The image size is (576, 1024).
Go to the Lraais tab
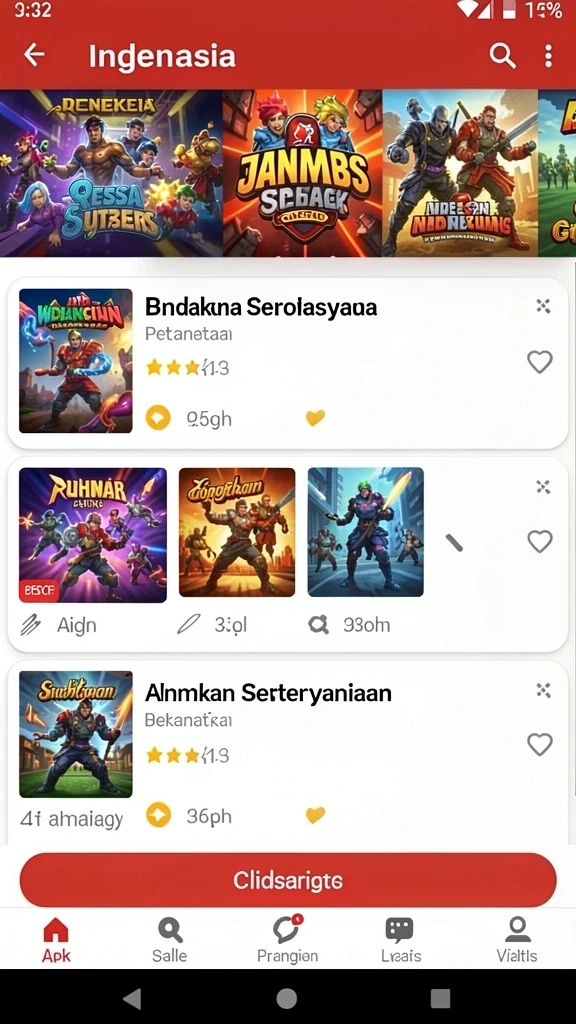[x=400, y=940]
